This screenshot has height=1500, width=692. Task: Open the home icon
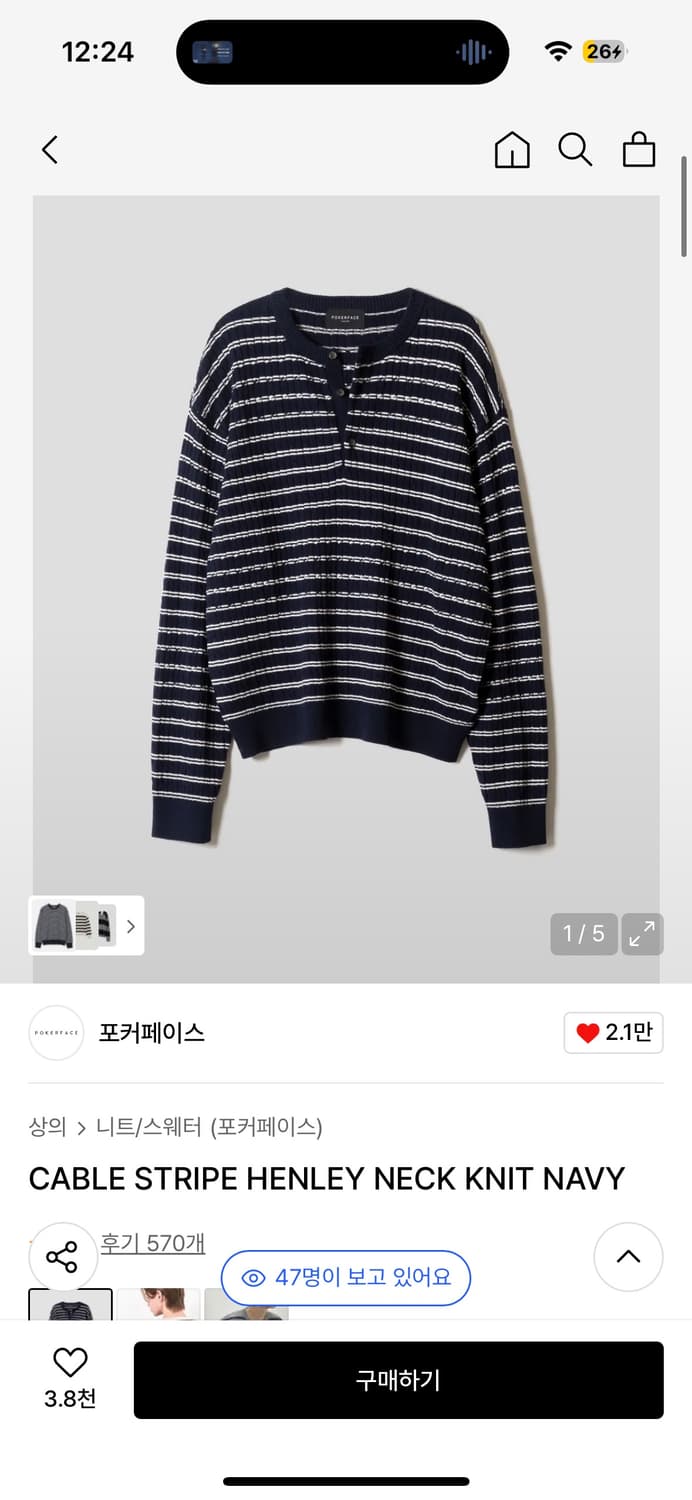pos(512,150)
